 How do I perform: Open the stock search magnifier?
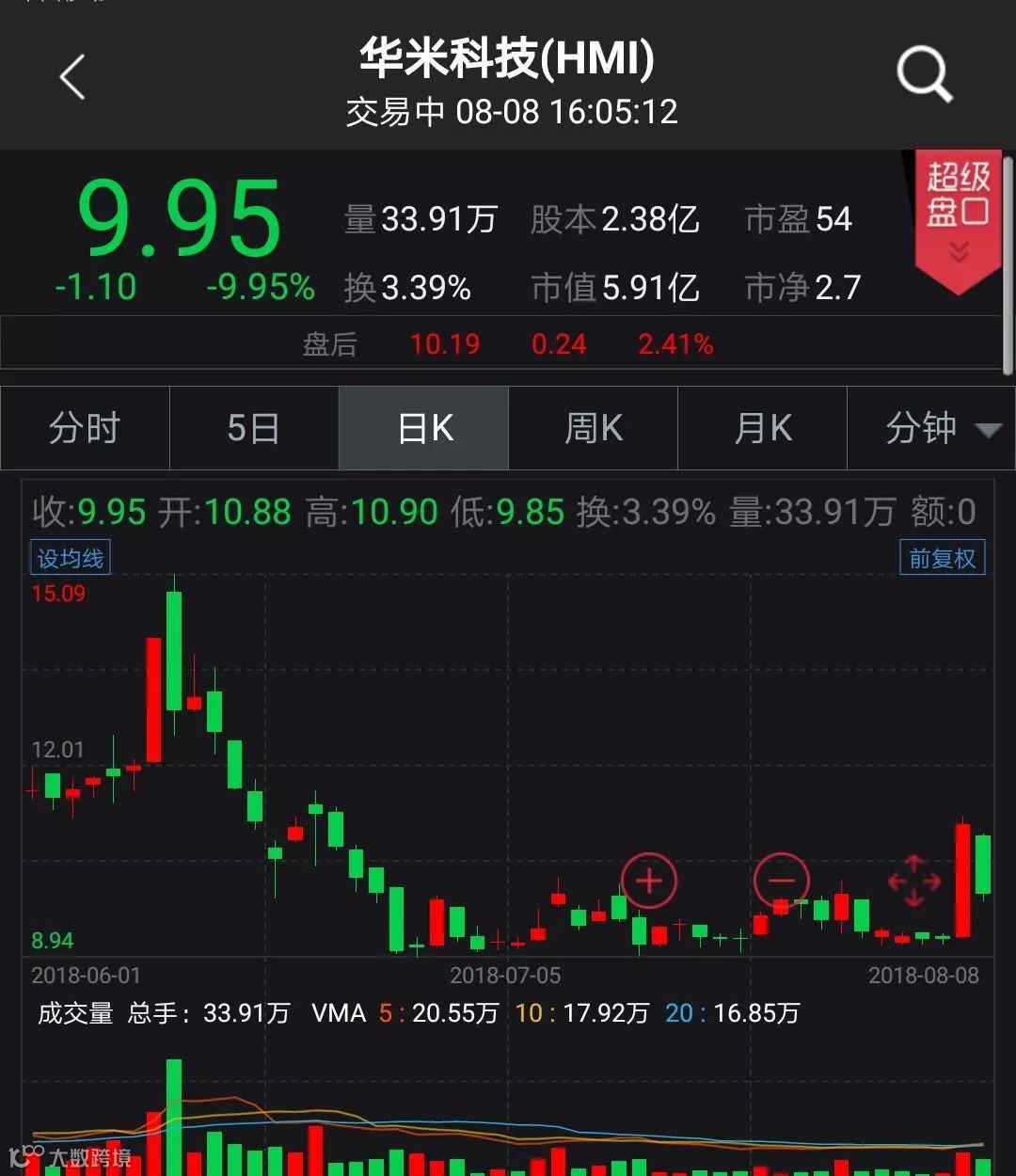coord(924,75)
